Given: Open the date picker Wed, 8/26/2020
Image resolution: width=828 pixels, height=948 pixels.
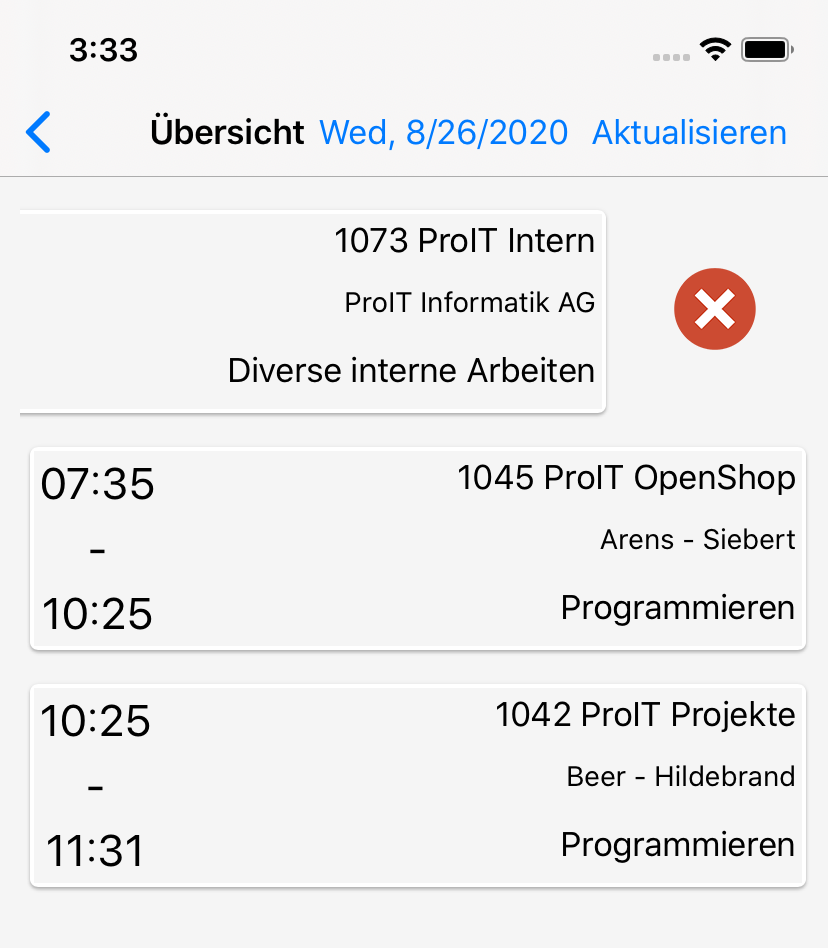Looking at the screenshot, I should [x=443, y=132].
